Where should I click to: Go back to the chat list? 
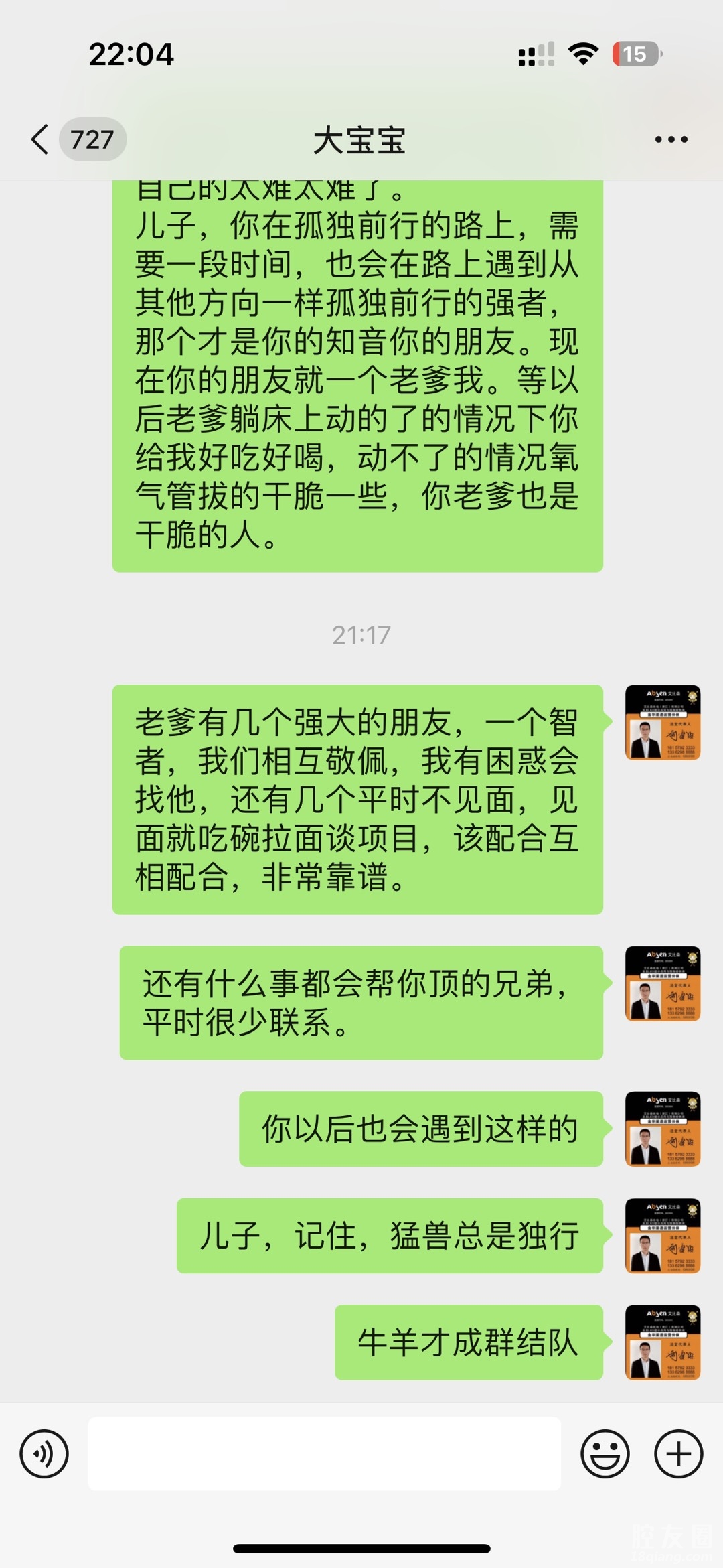(42, 139)
